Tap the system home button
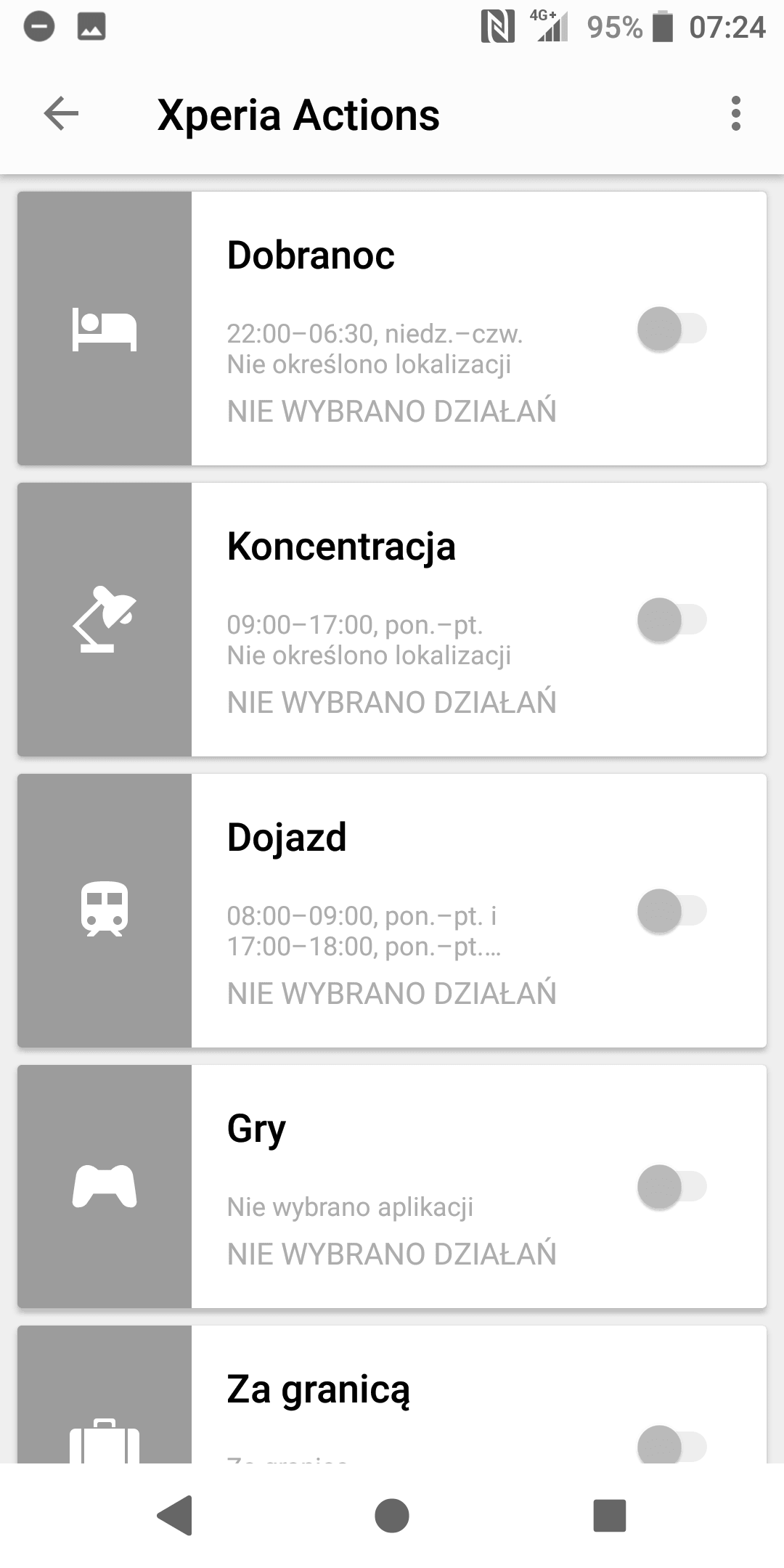The image size is (784, 1568). pyautogui.click(x=392, y=1516)
